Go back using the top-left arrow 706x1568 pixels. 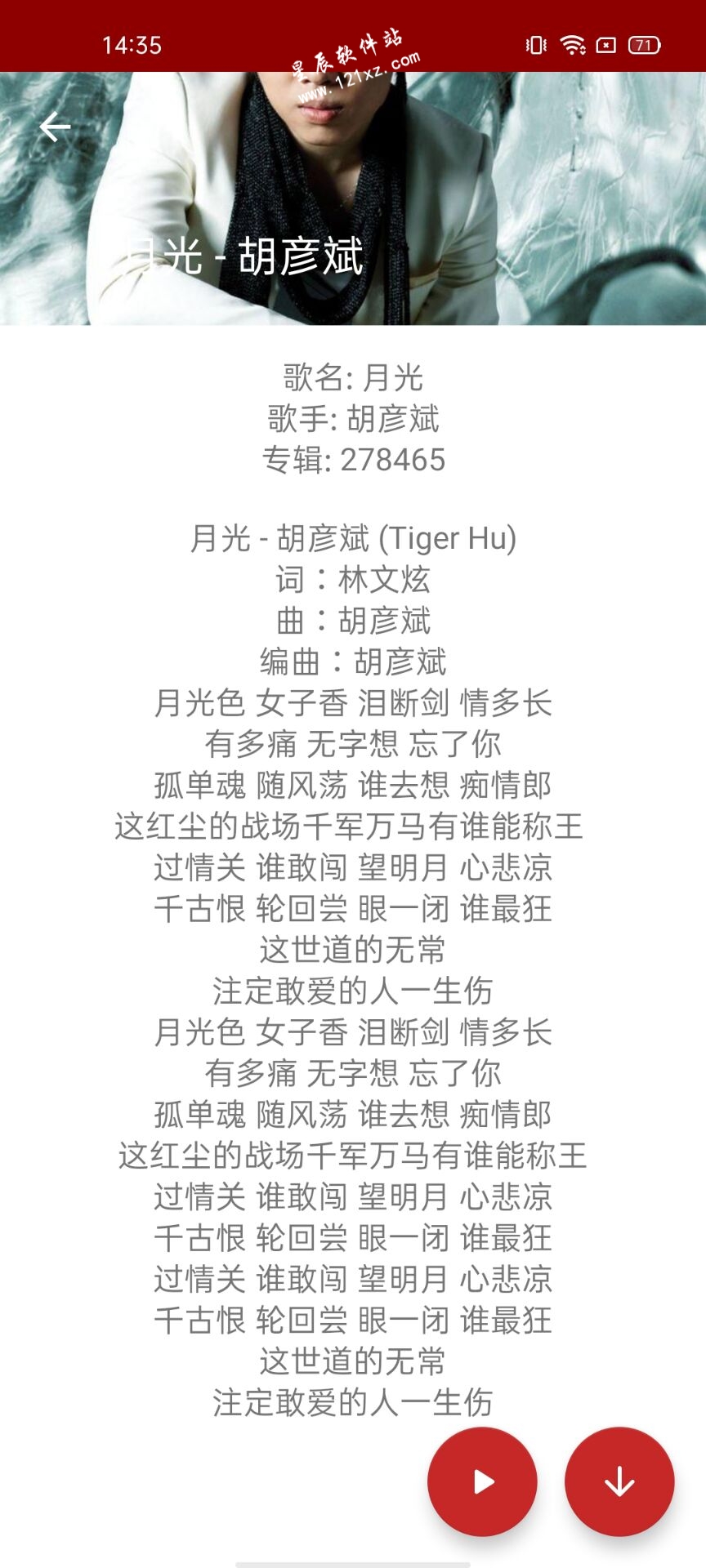pos(55,127)
